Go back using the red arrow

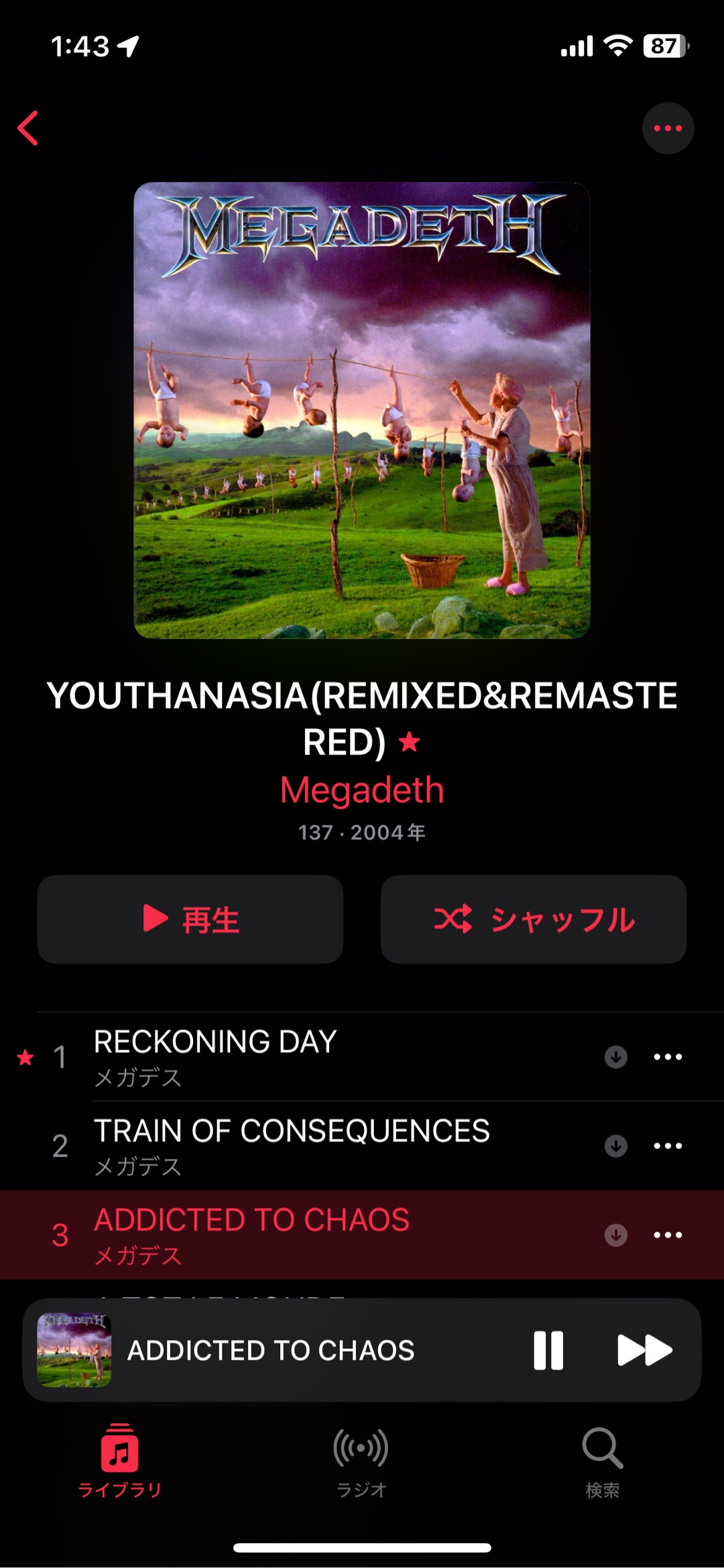(28, 128)
